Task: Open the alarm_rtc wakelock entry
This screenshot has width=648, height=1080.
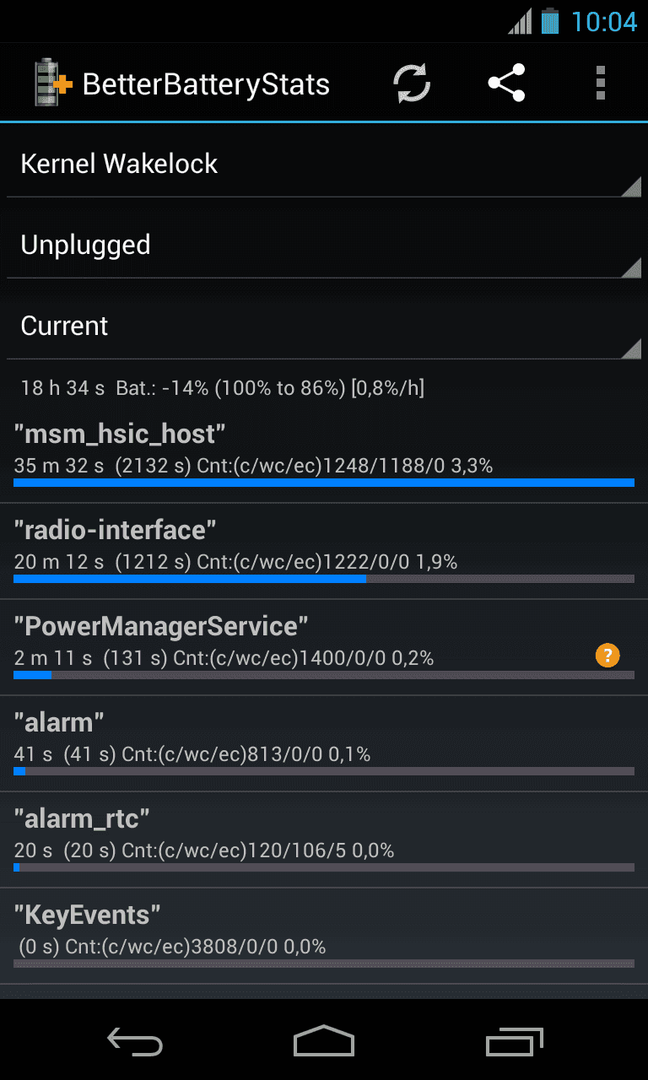Action: (324, 840)
